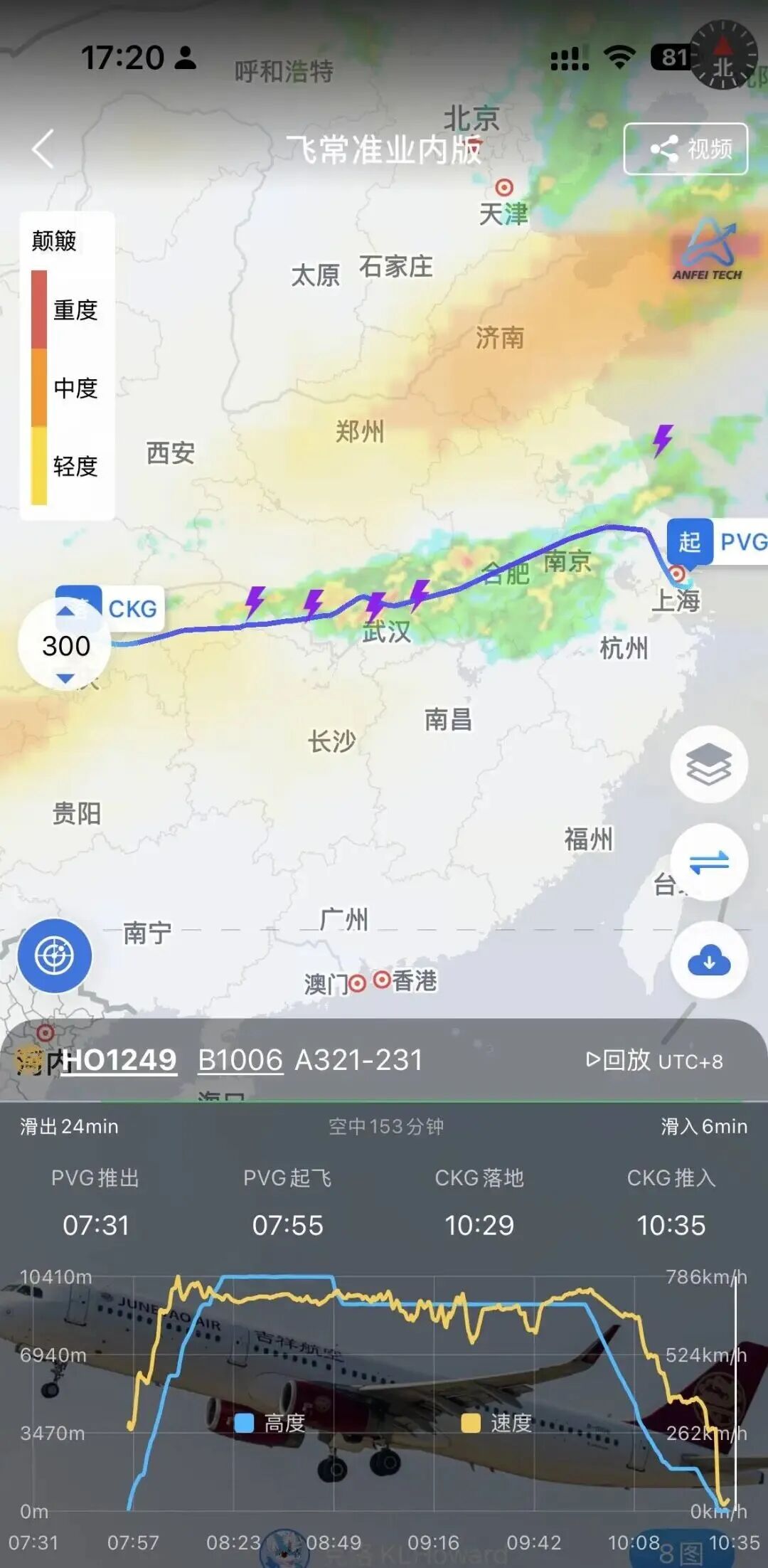Screen dimensions: 768x1568
Task: Reset map orientation with the 北 compass
Action: pos(723,56)
